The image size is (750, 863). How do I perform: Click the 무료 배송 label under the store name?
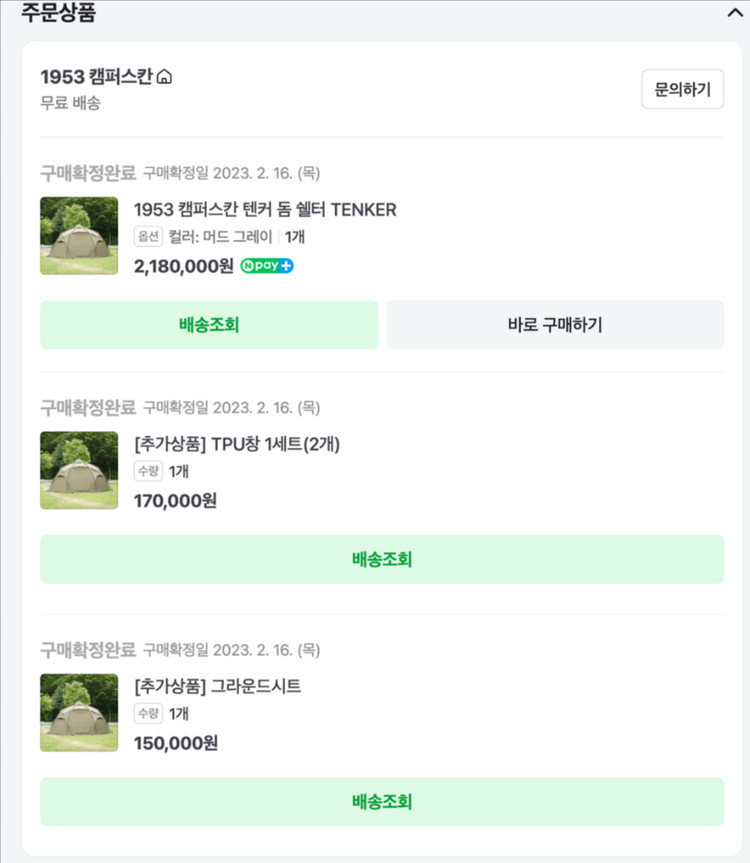(61, 101)
